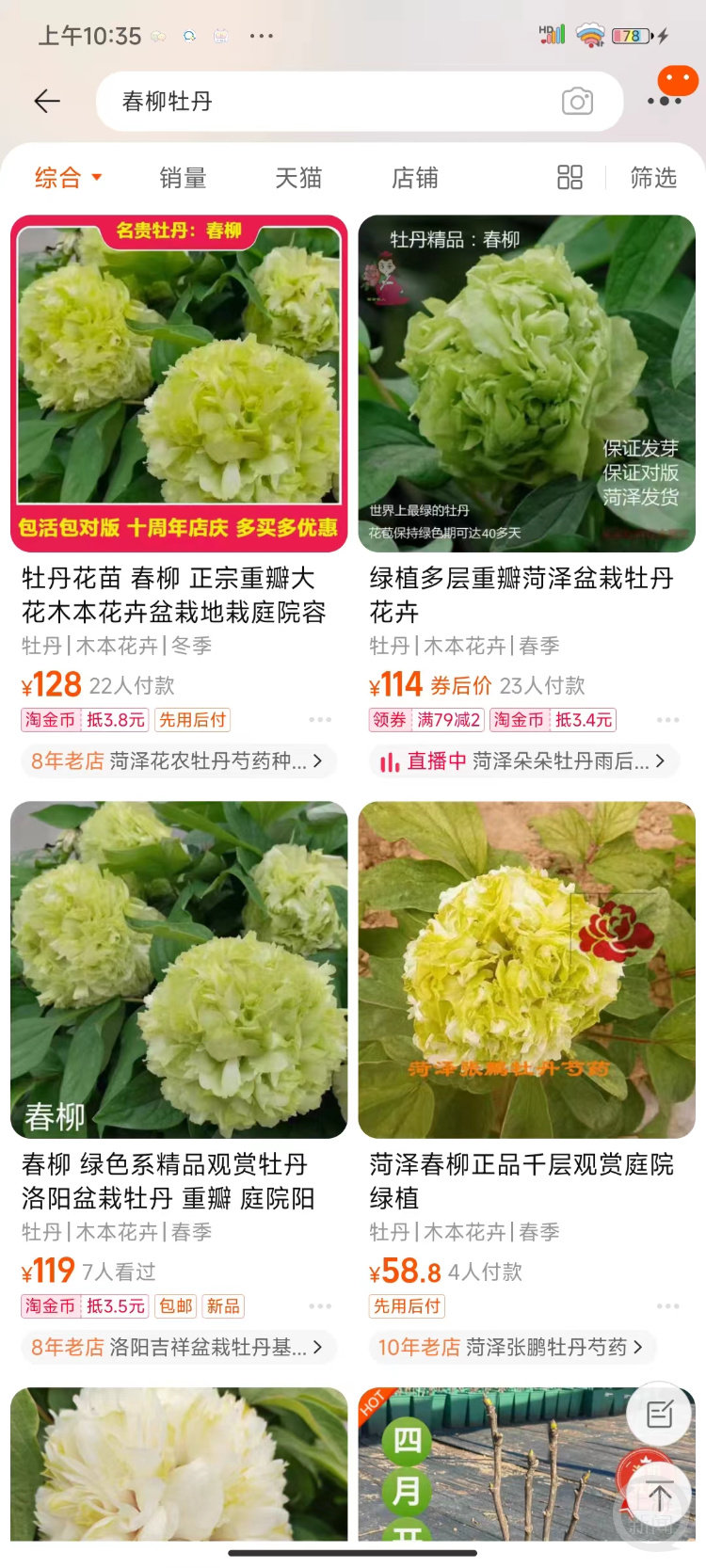706x1568 pixels.
Task: Enter the 直播中 live stream of 菏泽朵朵牡丹雨后
Action: coord(522,760)
